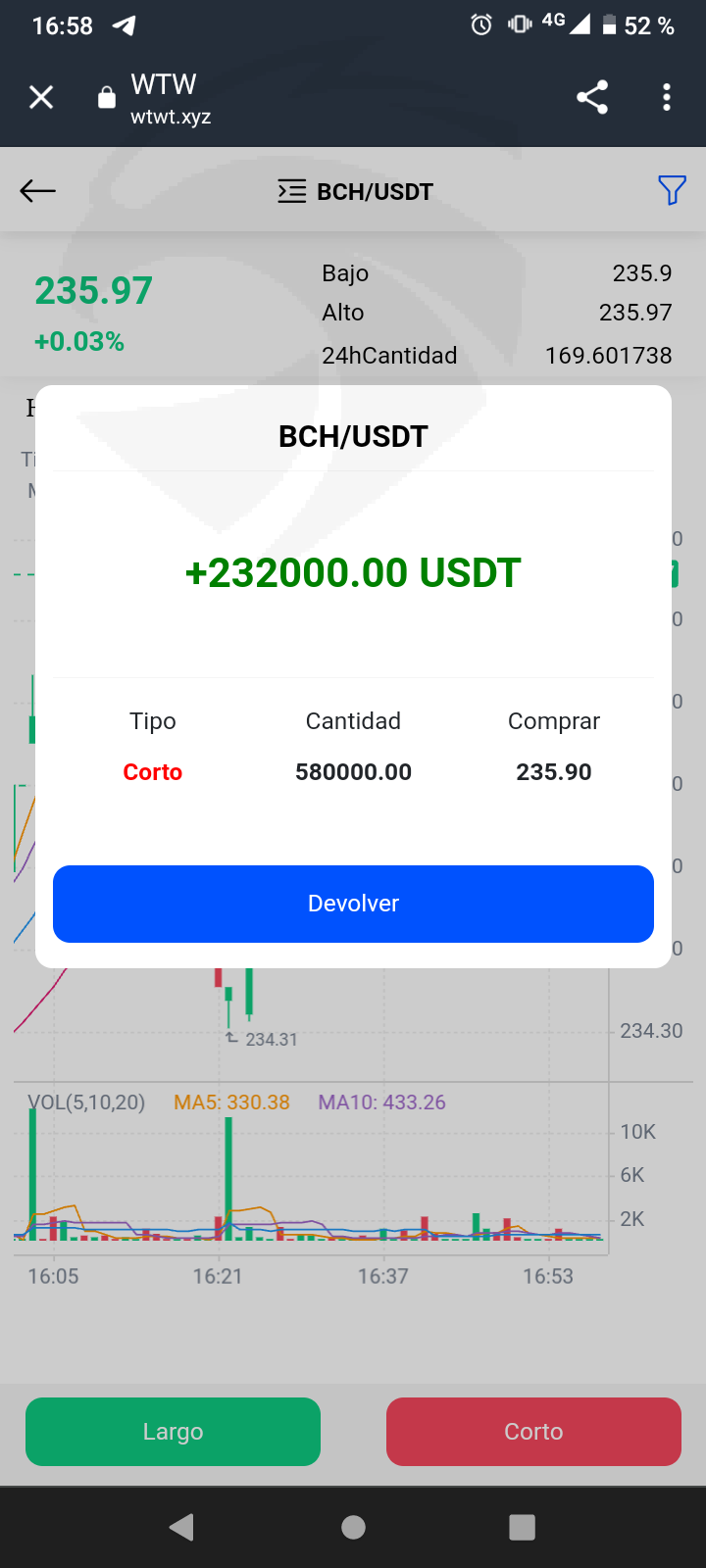This screenshot has height=1568, width=706.
Task: Go to the system home screen
Action: tap(353, 1527)
